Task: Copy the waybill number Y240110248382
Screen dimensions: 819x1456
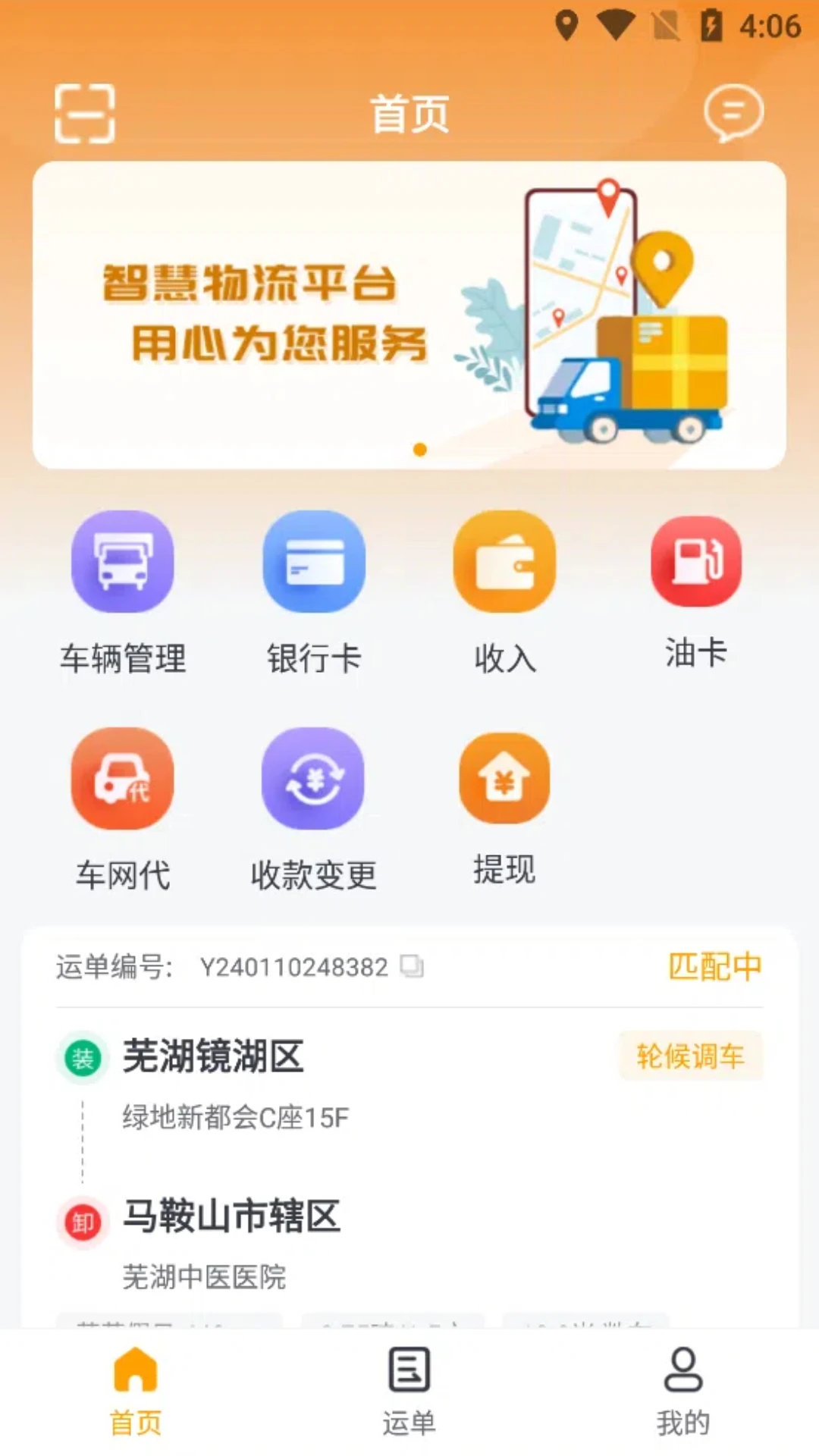Action: pos(413,967)
